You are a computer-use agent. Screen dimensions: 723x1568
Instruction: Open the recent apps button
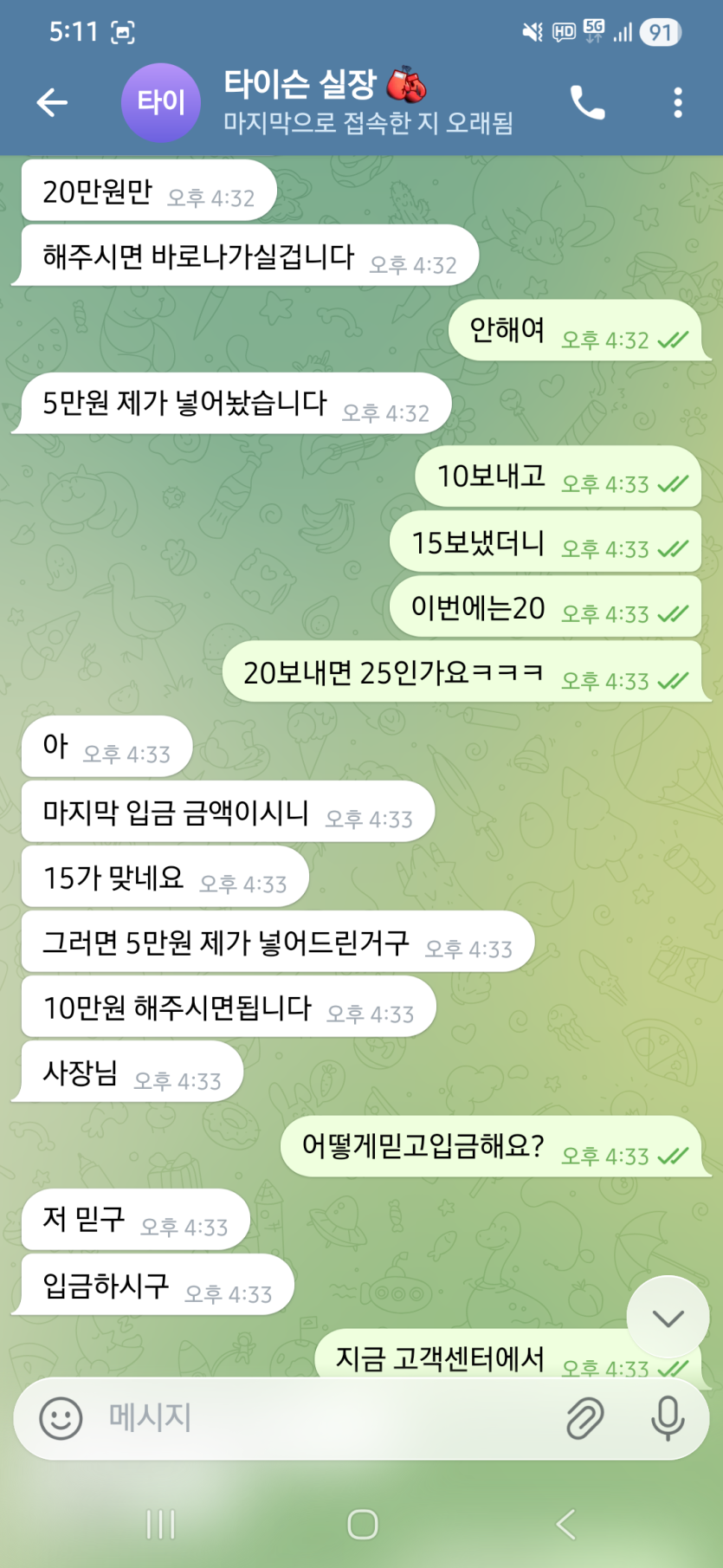pyautogui.click(x=161, y=1524)
